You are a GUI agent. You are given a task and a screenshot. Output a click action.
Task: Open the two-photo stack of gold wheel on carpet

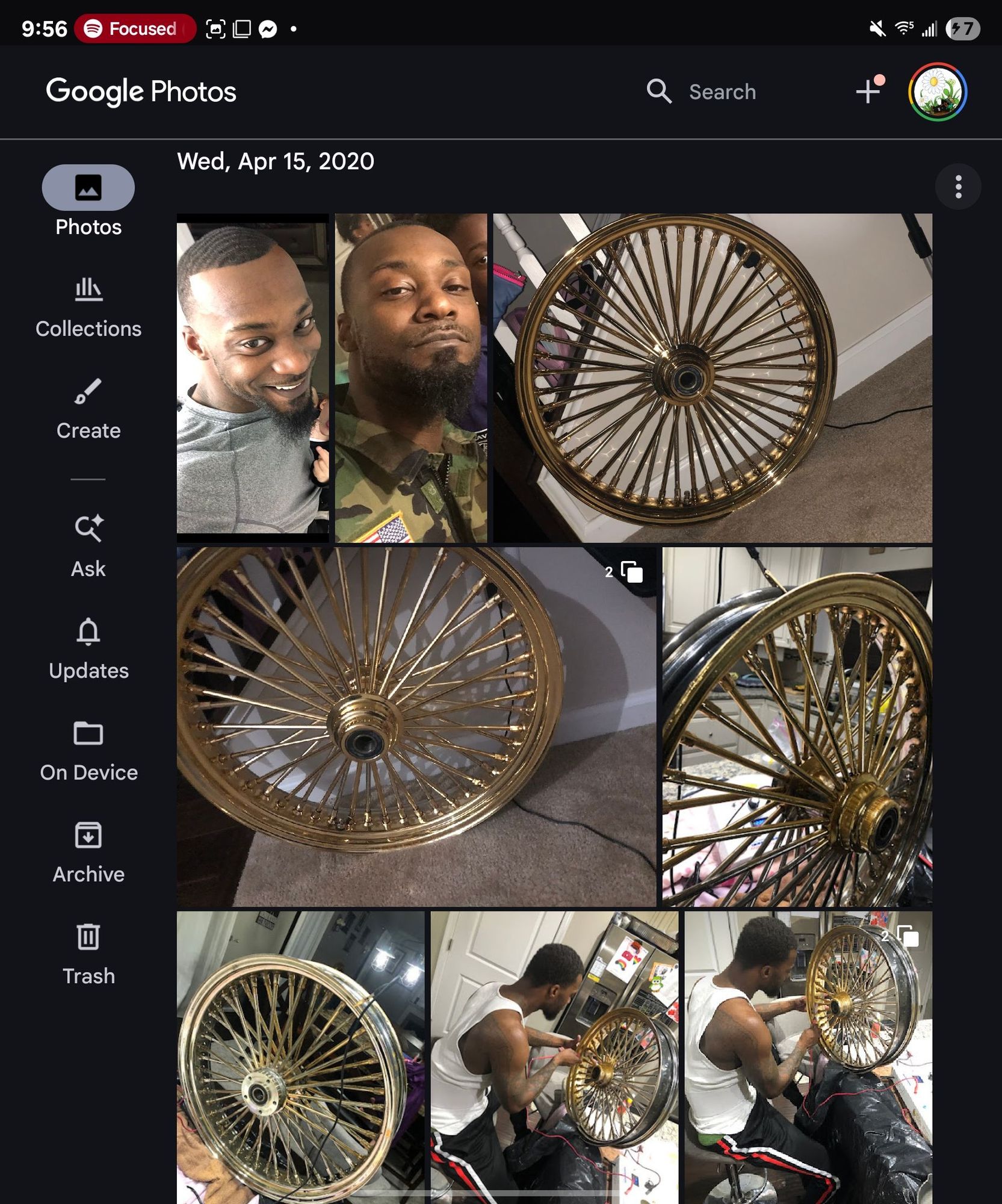tap(416, 727)
